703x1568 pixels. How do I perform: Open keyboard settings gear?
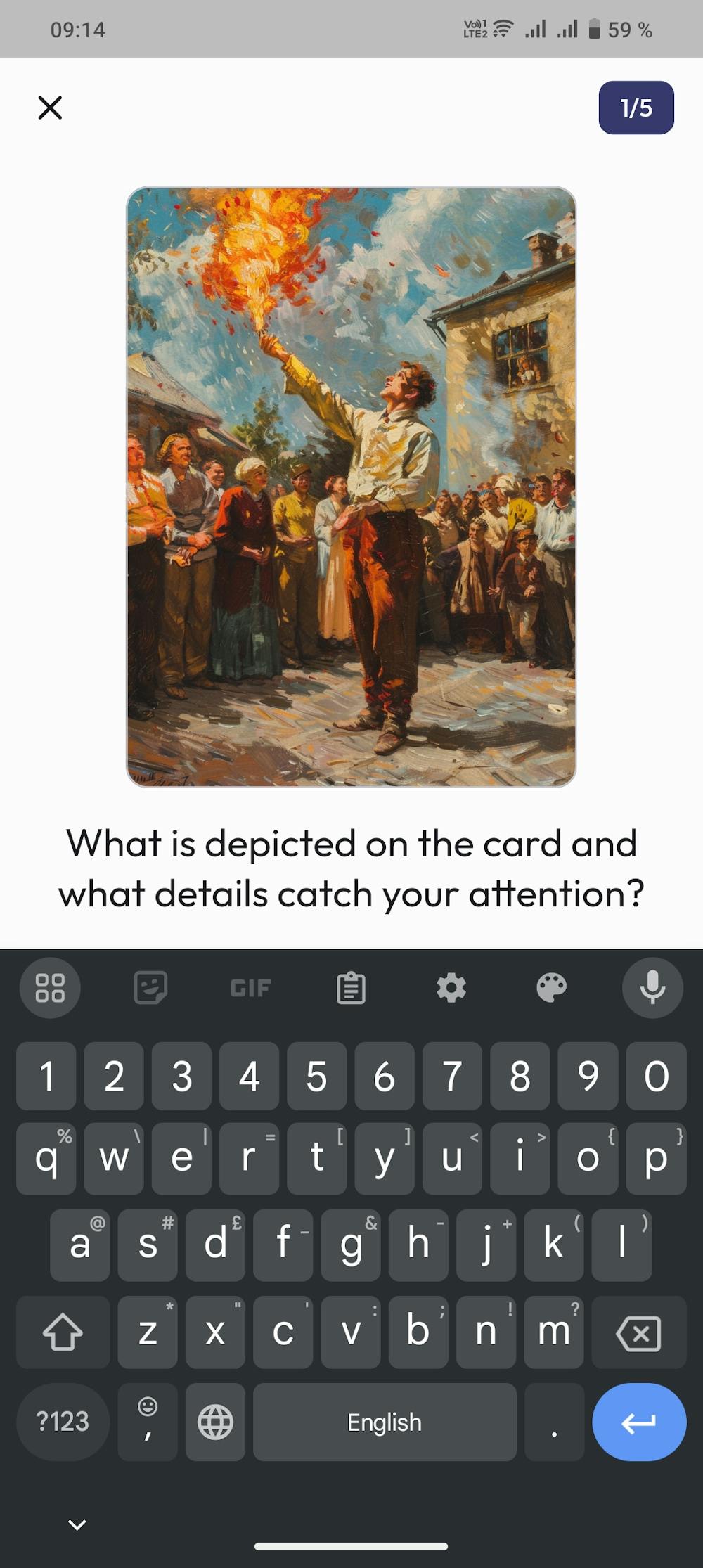(451, 988)
